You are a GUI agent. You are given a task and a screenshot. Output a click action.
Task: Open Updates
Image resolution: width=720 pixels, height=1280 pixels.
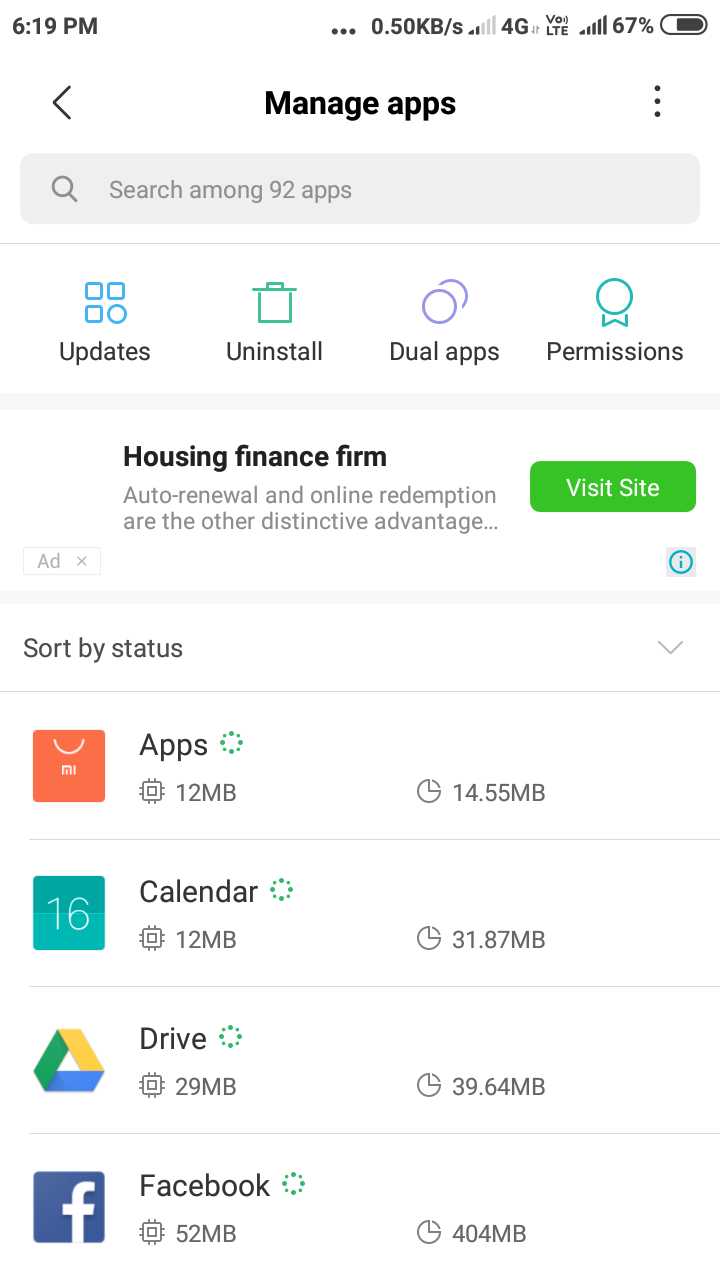tap(105, 322)
